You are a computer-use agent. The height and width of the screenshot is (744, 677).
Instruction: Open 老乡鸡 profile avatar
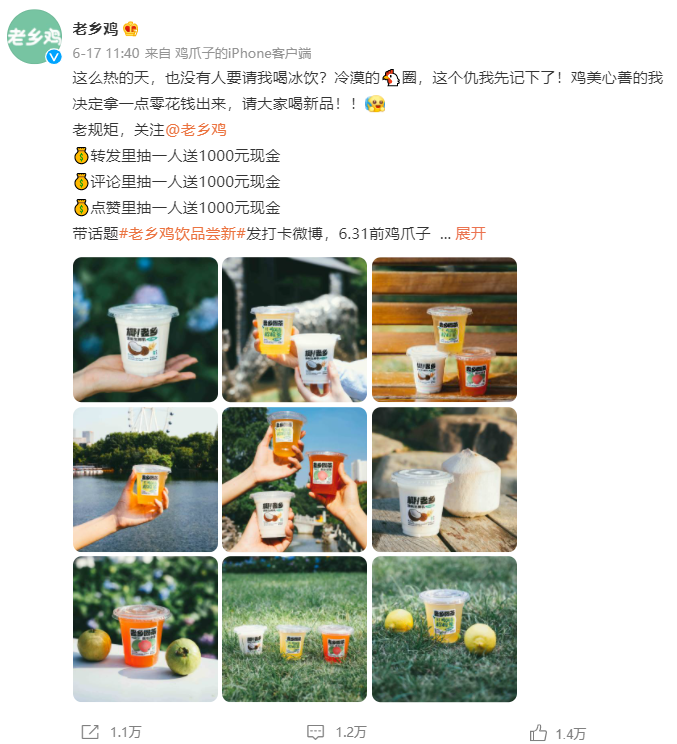35,36
